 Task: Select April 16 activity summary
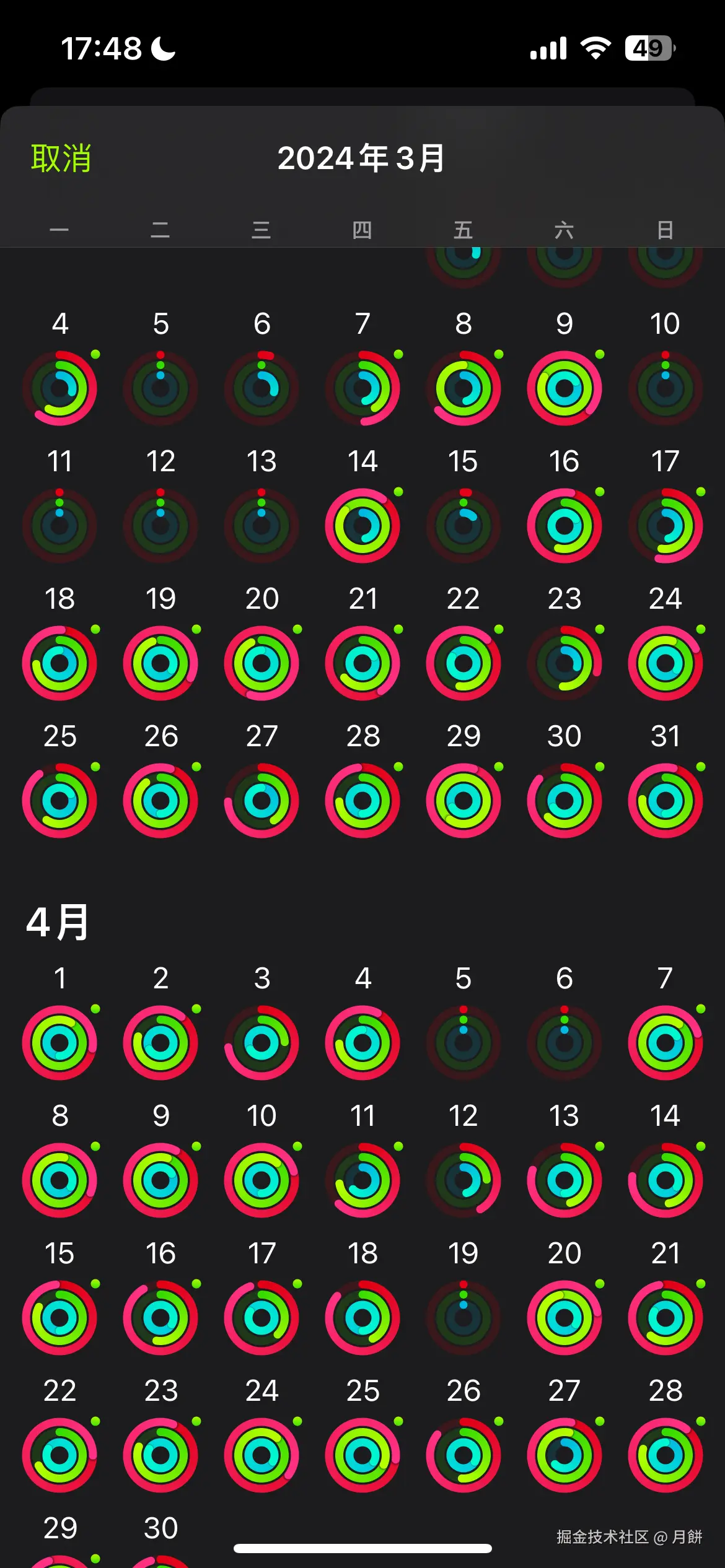point(160,1317)
